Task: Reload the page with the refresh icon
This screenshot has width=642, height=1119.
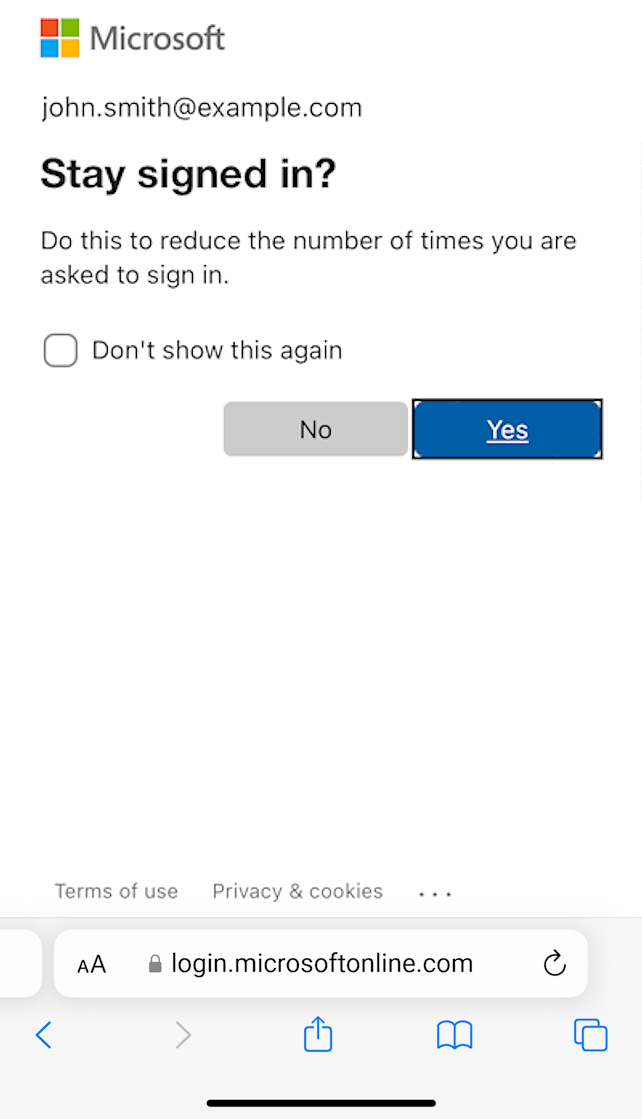Action: coord(554,963)
